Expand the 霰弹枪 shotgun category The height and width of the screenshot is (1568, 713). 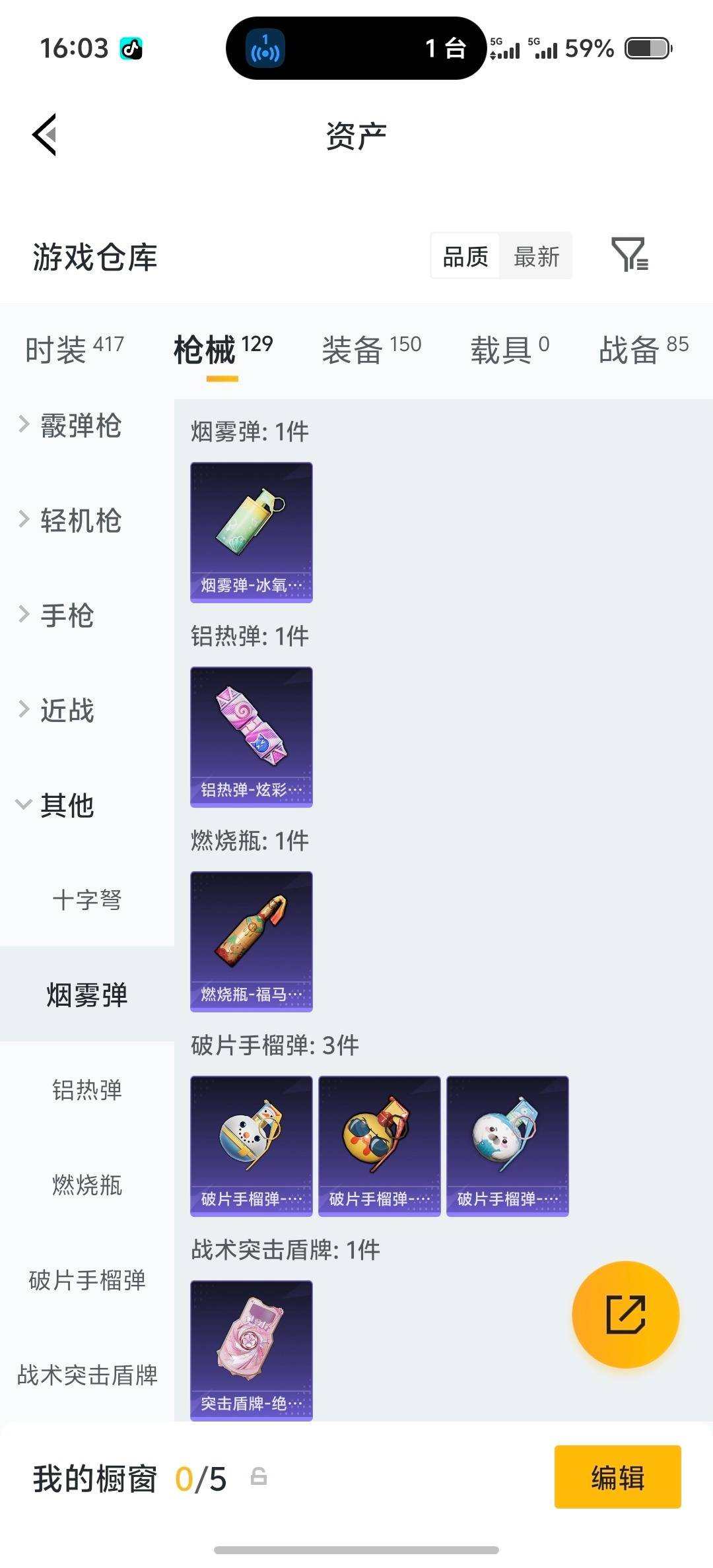coord(82,428)
